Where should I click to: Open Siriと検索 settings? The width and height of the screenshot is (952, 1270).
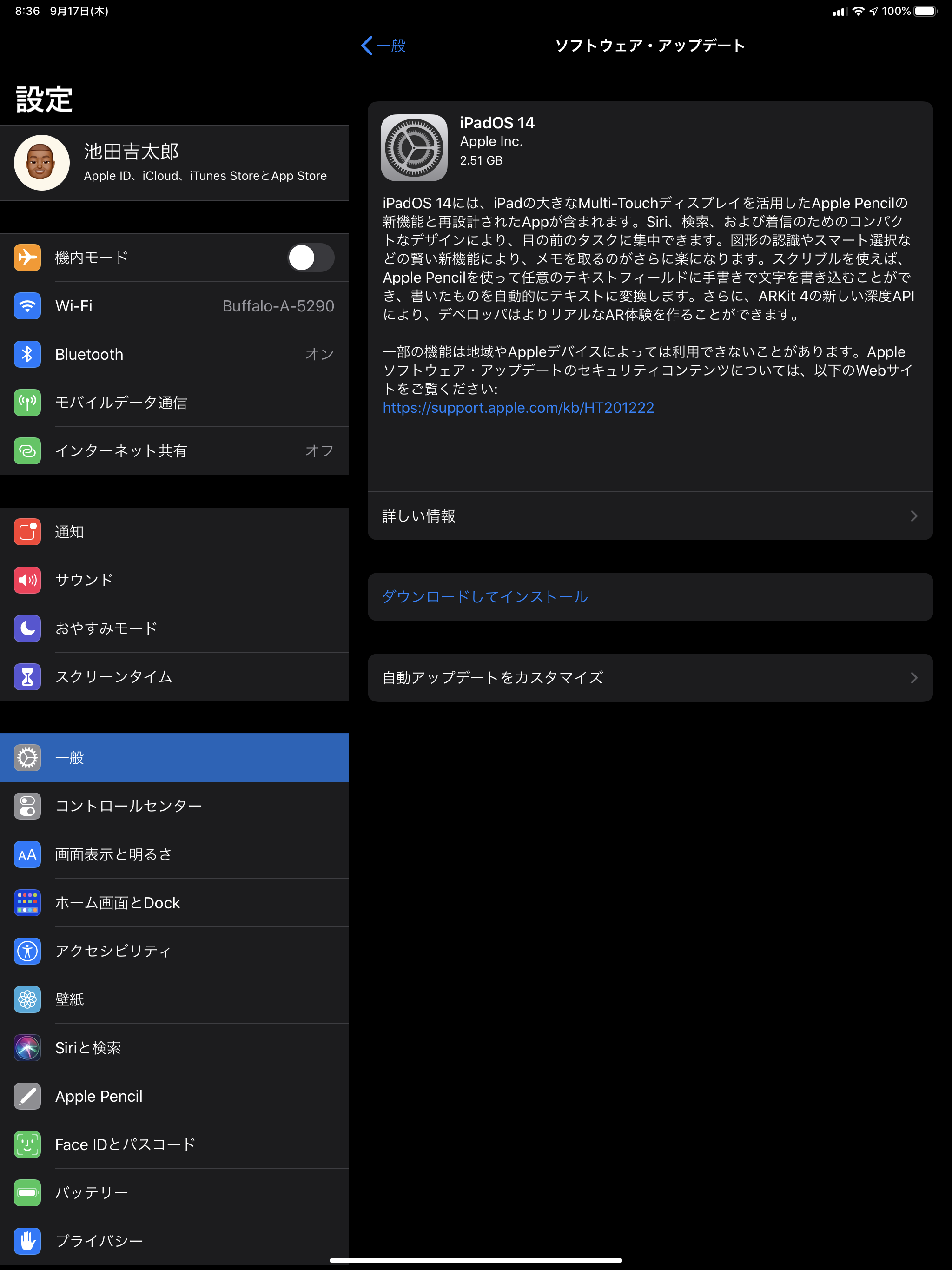(174, 1048)
